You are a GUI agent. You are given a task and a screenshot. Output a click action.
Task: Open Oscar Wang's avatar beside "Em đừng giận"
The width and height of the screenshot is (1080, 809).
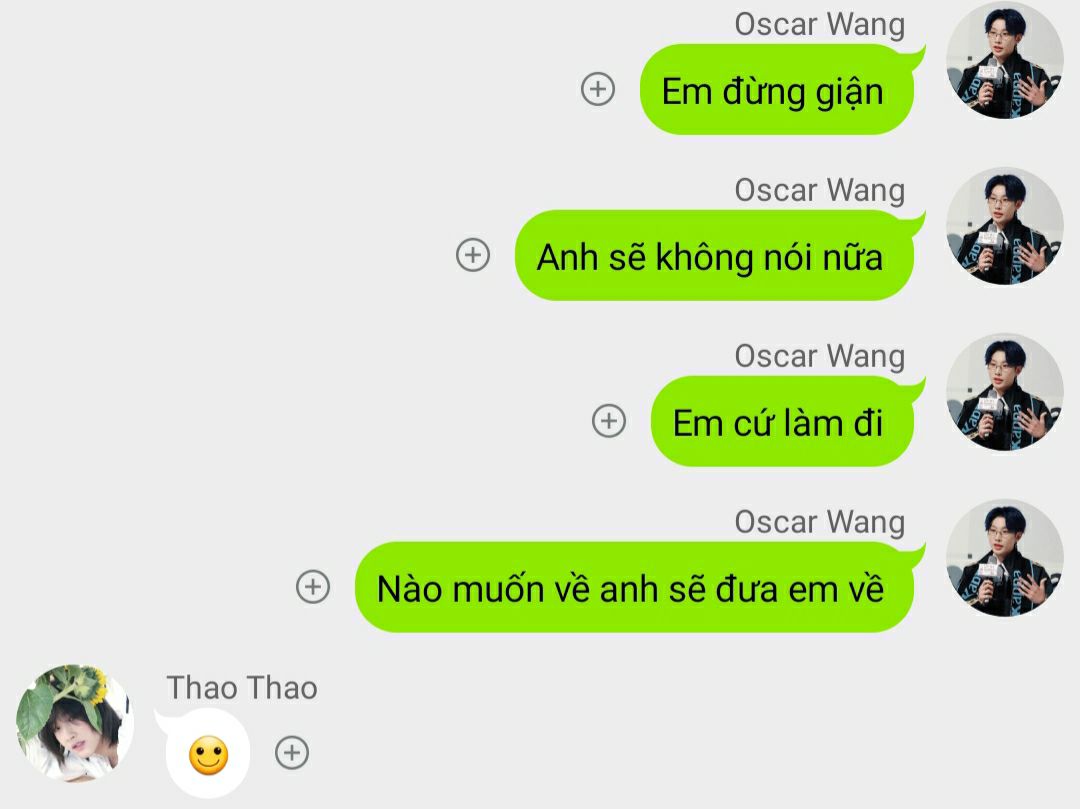(x=1004, y=60)
